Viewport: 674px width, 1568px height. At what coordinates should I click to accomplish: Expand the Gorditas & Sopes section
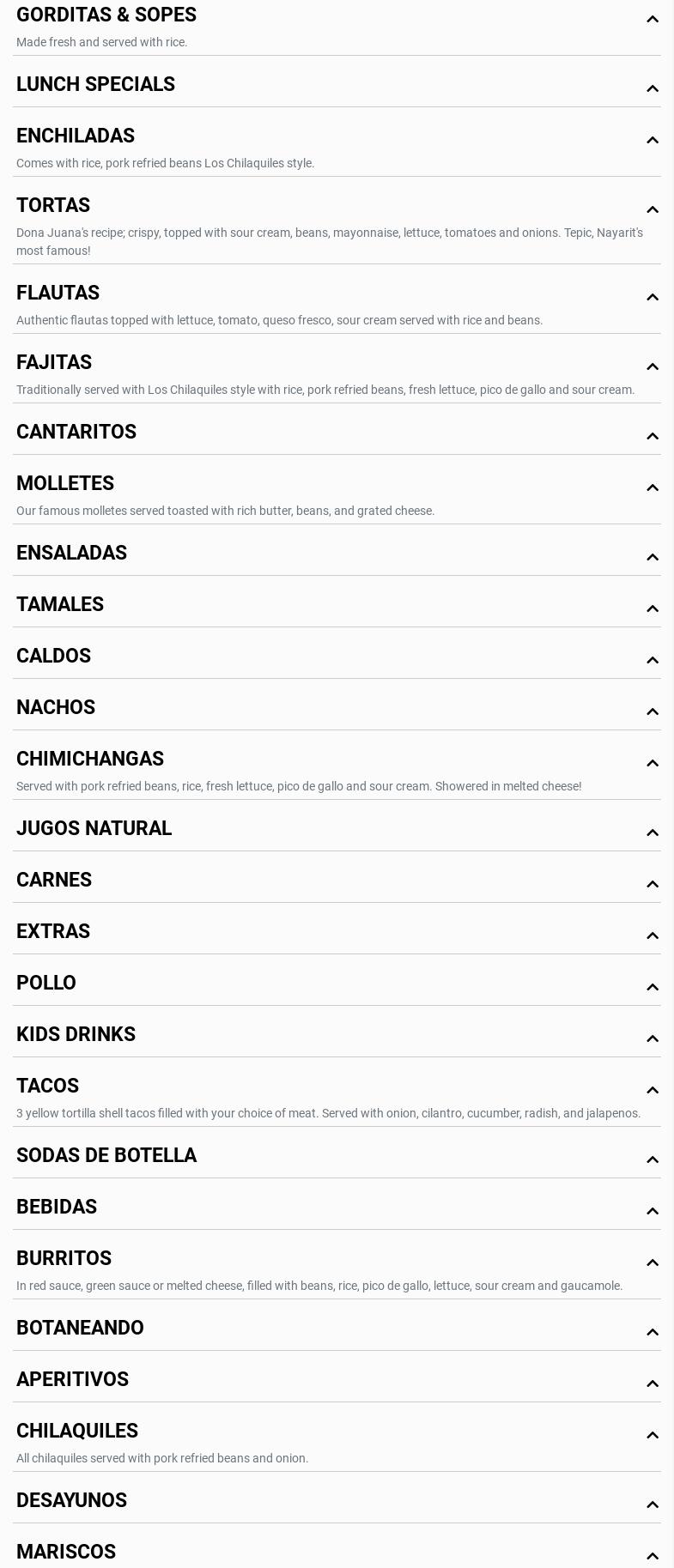652,19
